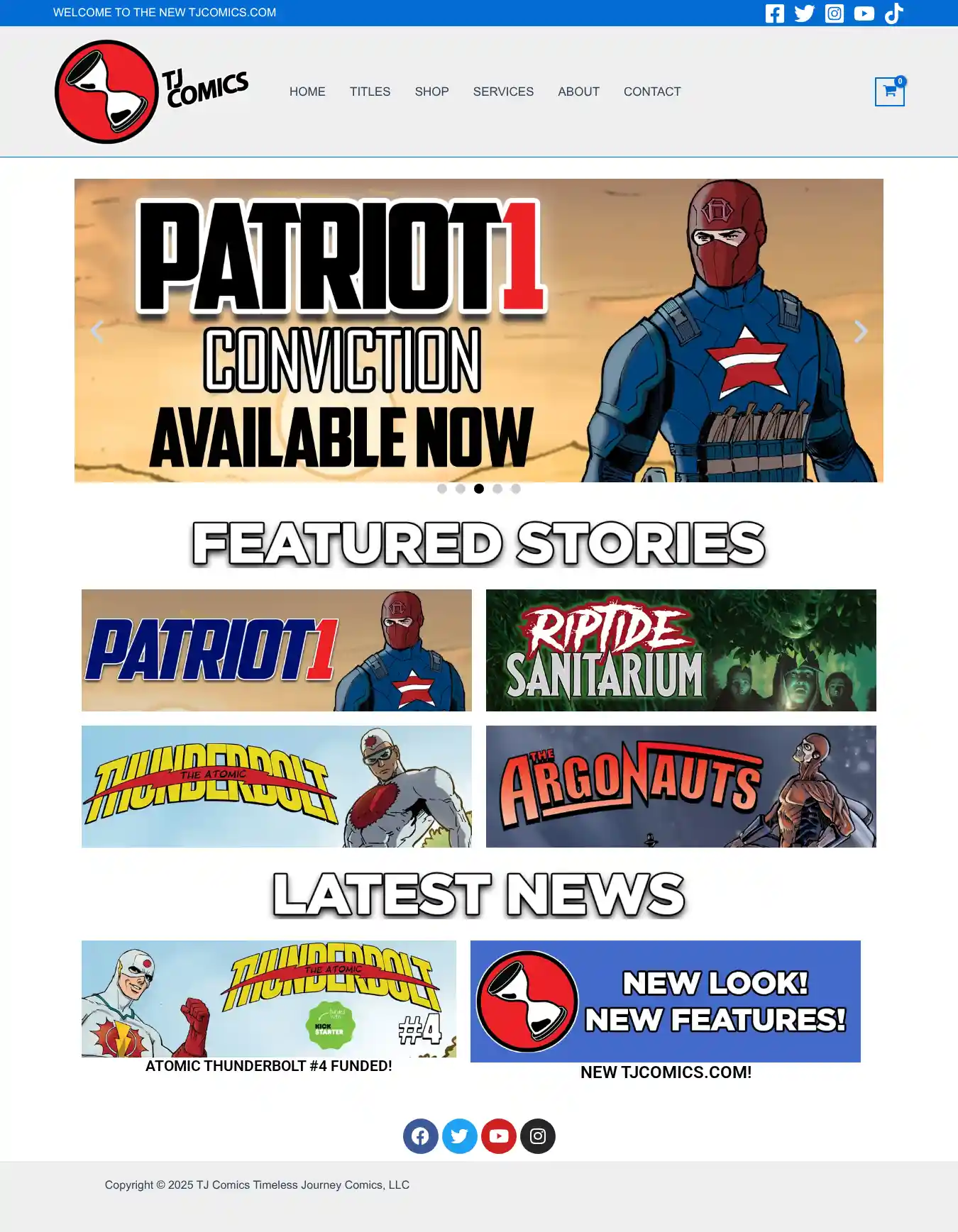This screenshot has width=958, height=1232.
Task: Tap the round YouTube button near footer
Action: coord(499,1136)
